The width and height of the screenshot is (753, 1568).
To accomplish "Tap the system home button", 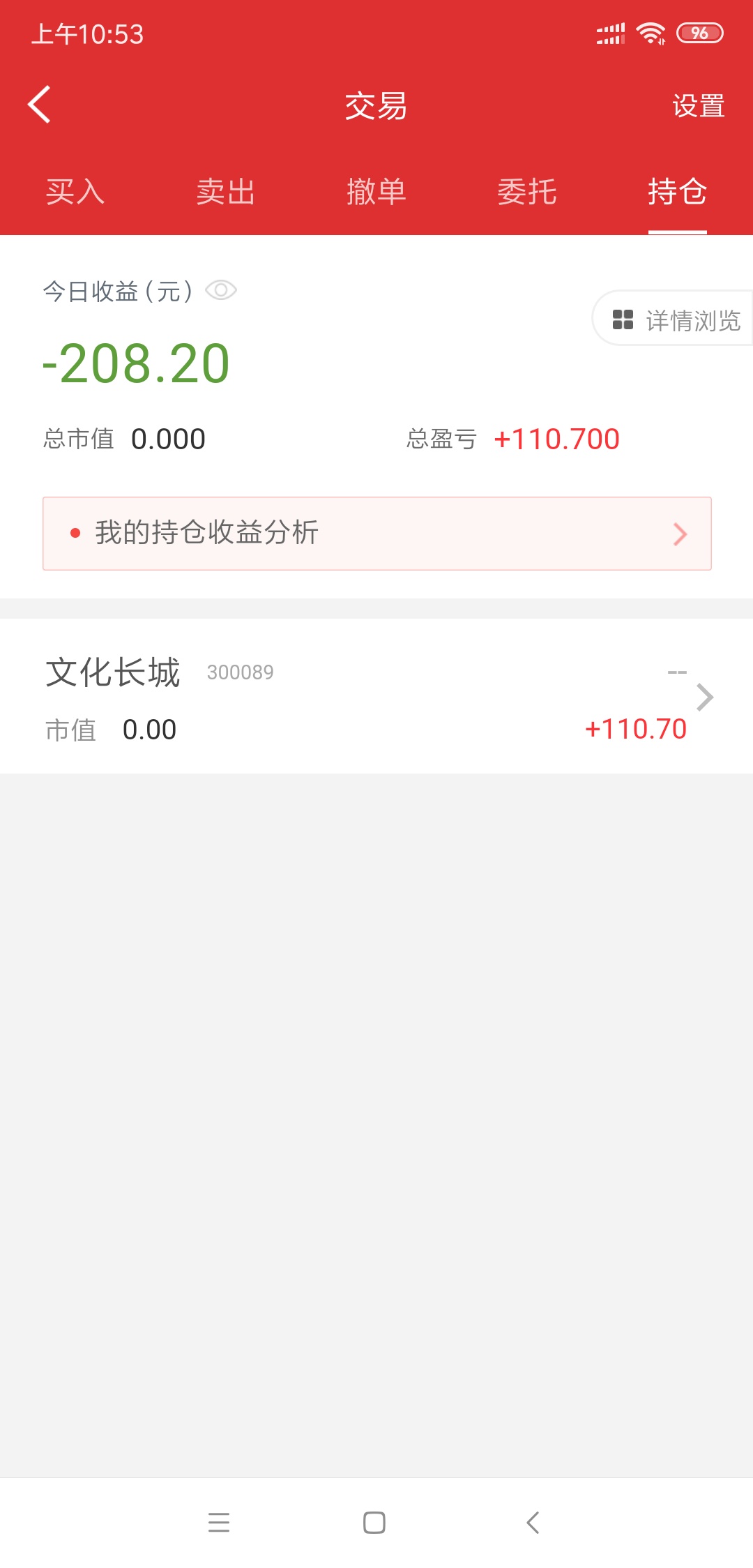I will click(x=374, y=1523).
